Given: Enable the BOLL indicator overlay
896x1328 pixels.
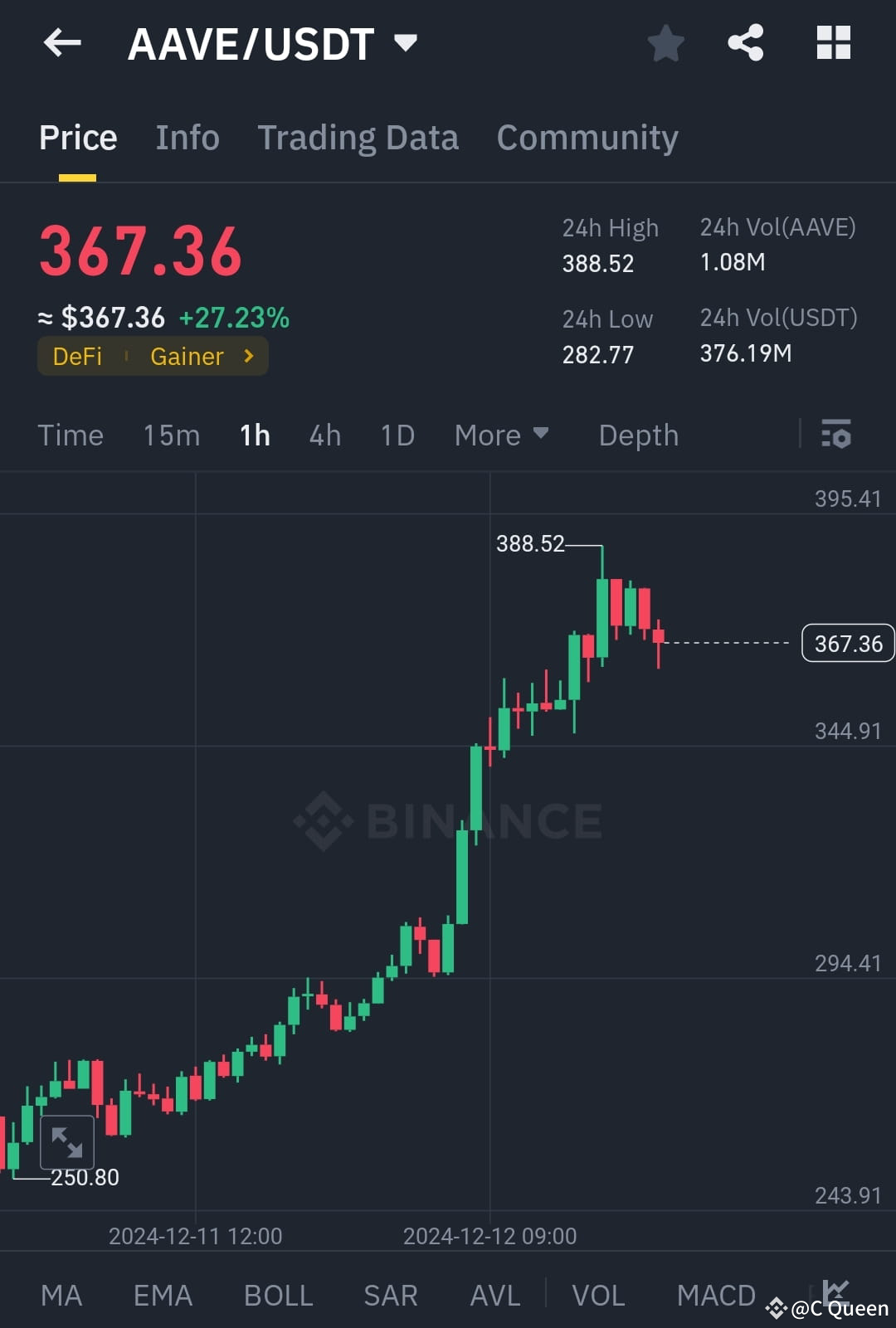Looking at the screenshot, I should [x=278, y=1294].
